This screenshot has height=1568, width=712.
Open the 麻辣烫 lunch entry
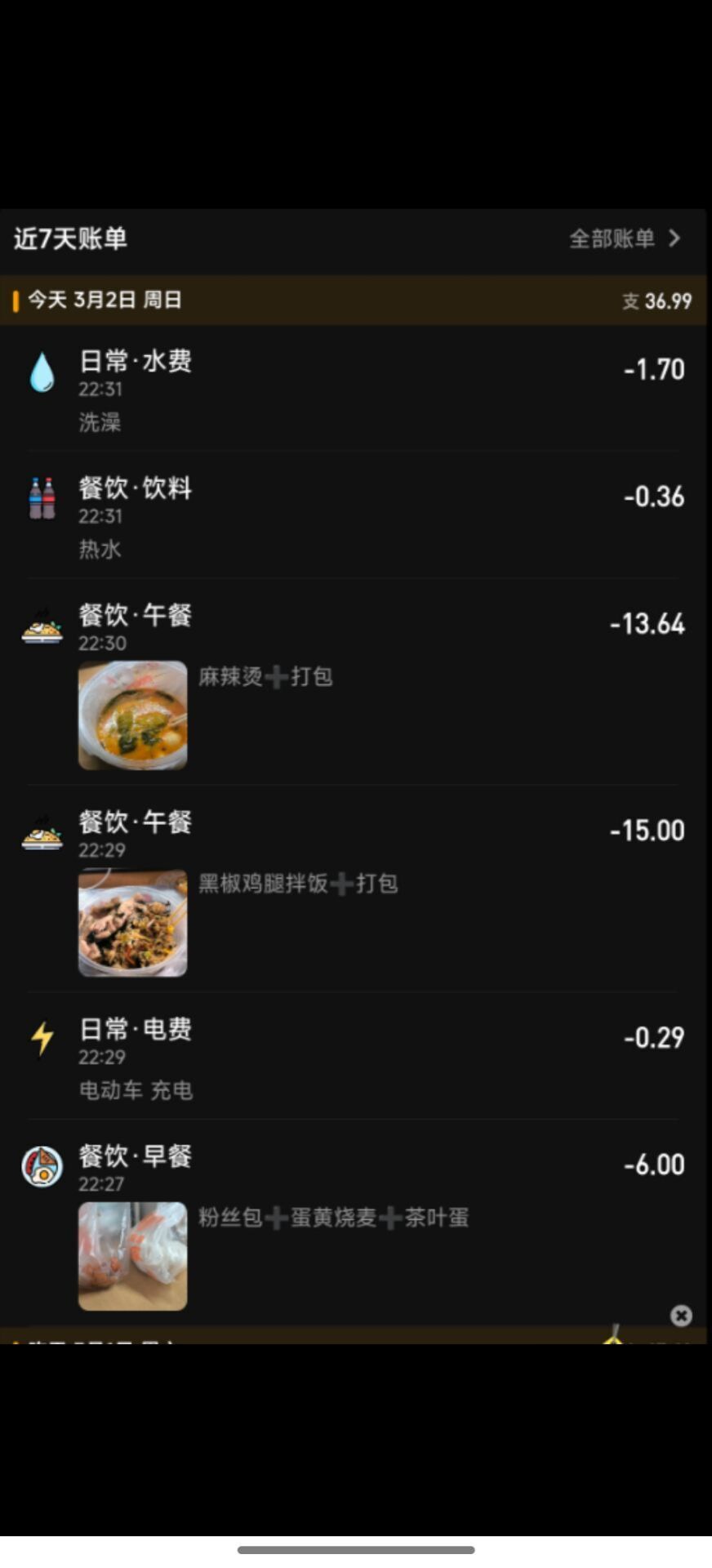pos(408,626)
